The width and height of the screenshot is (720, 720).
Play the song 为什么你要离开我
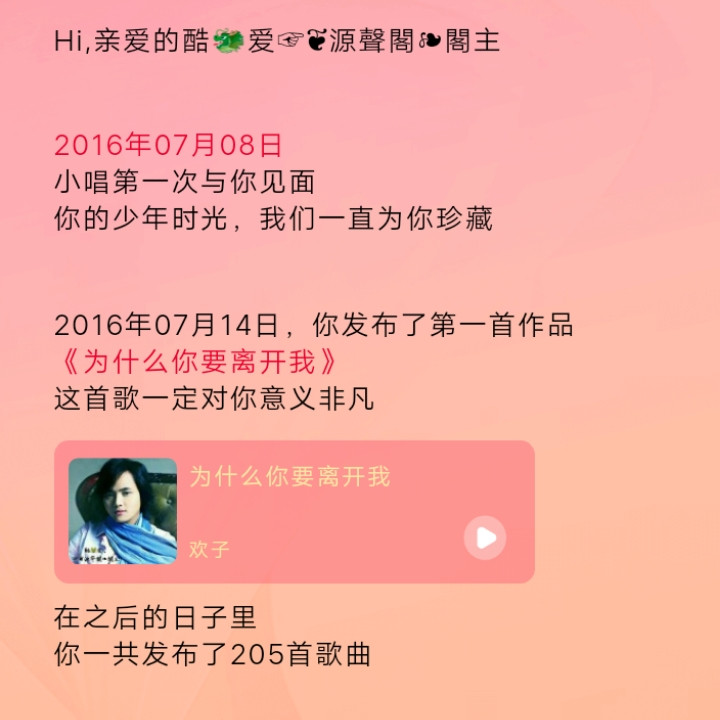485,538
